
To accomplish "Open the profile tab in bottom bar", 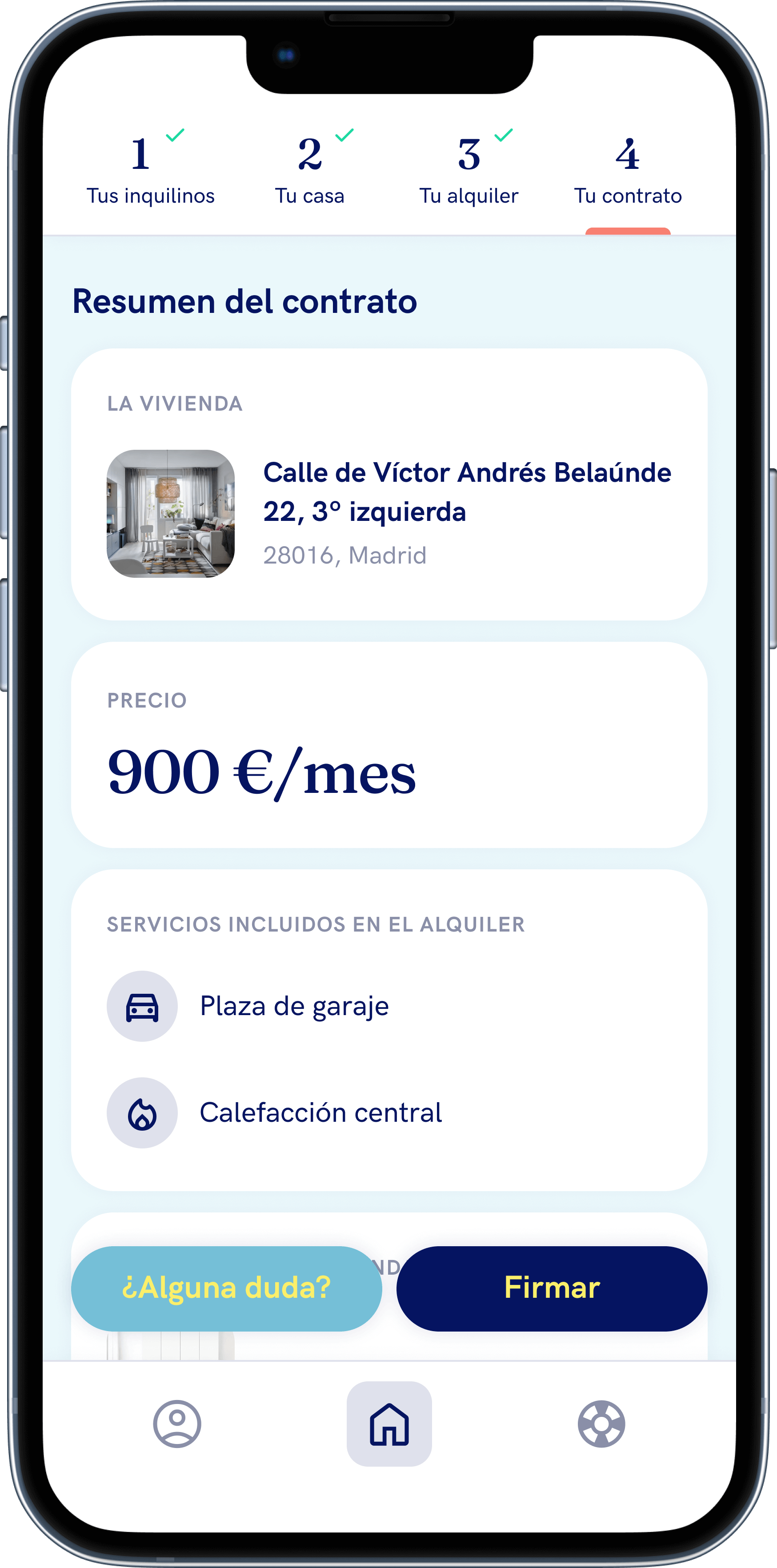I will (177, 1423).
